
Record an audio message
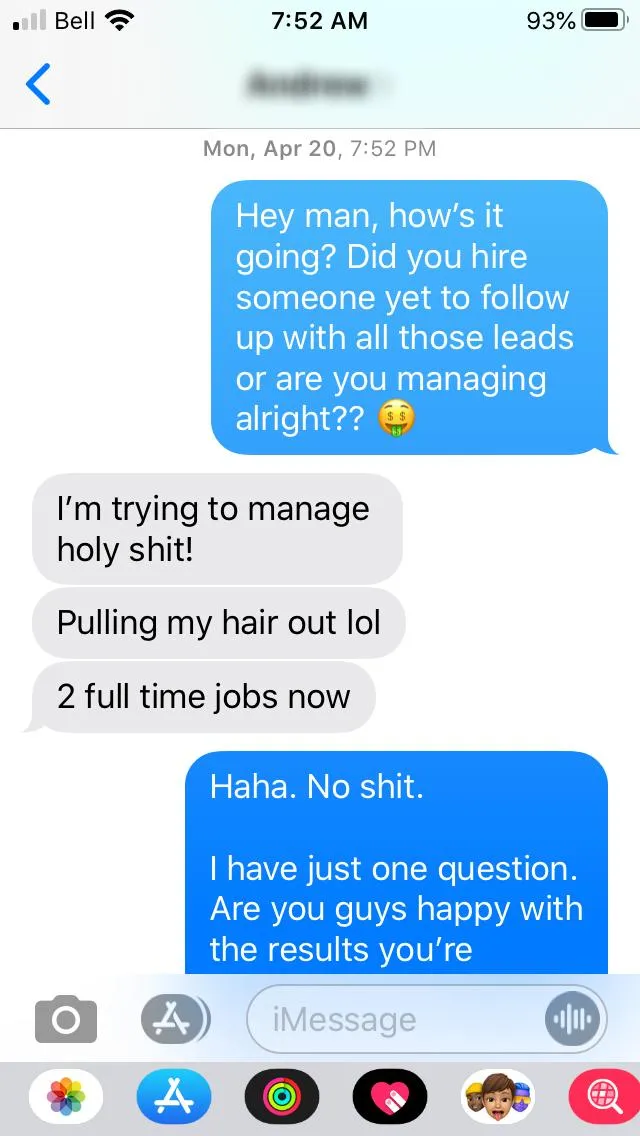pos(574,1019)
